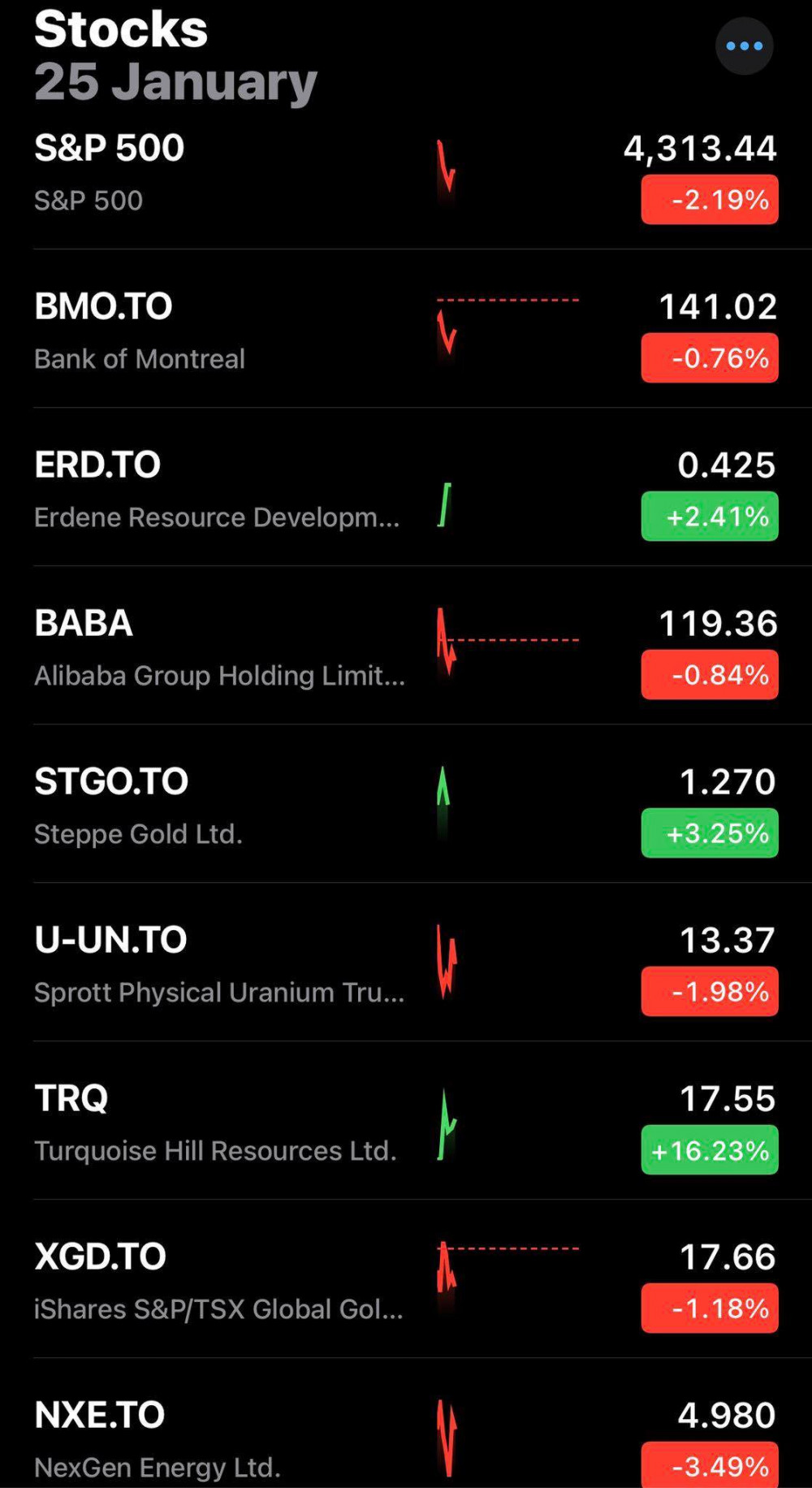Tap the -0.76% badge on Bank of Montreal
812x1488 pixels.
click(710, 358)
